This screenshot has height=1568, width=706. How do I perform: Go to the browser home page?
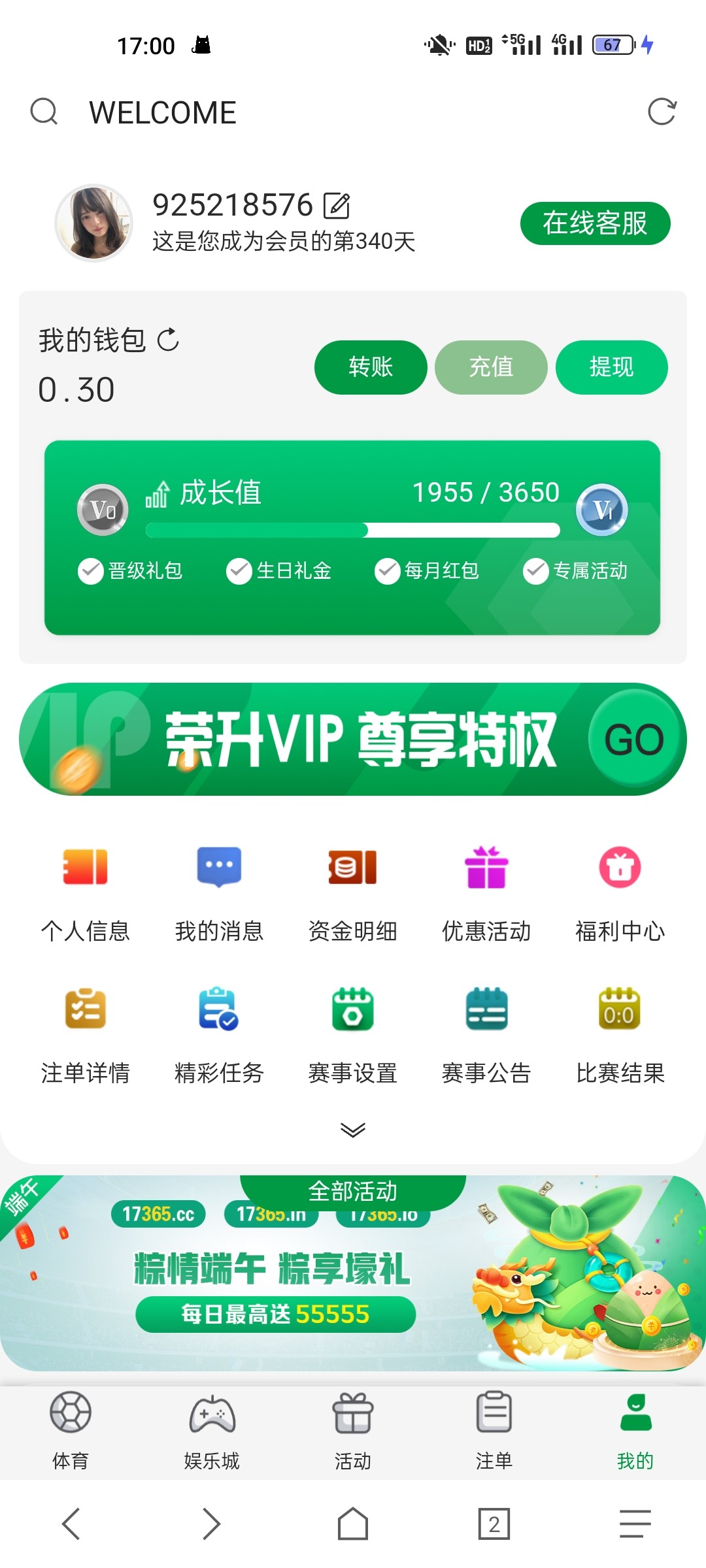pyautogui.click(x=353, y=1524)
